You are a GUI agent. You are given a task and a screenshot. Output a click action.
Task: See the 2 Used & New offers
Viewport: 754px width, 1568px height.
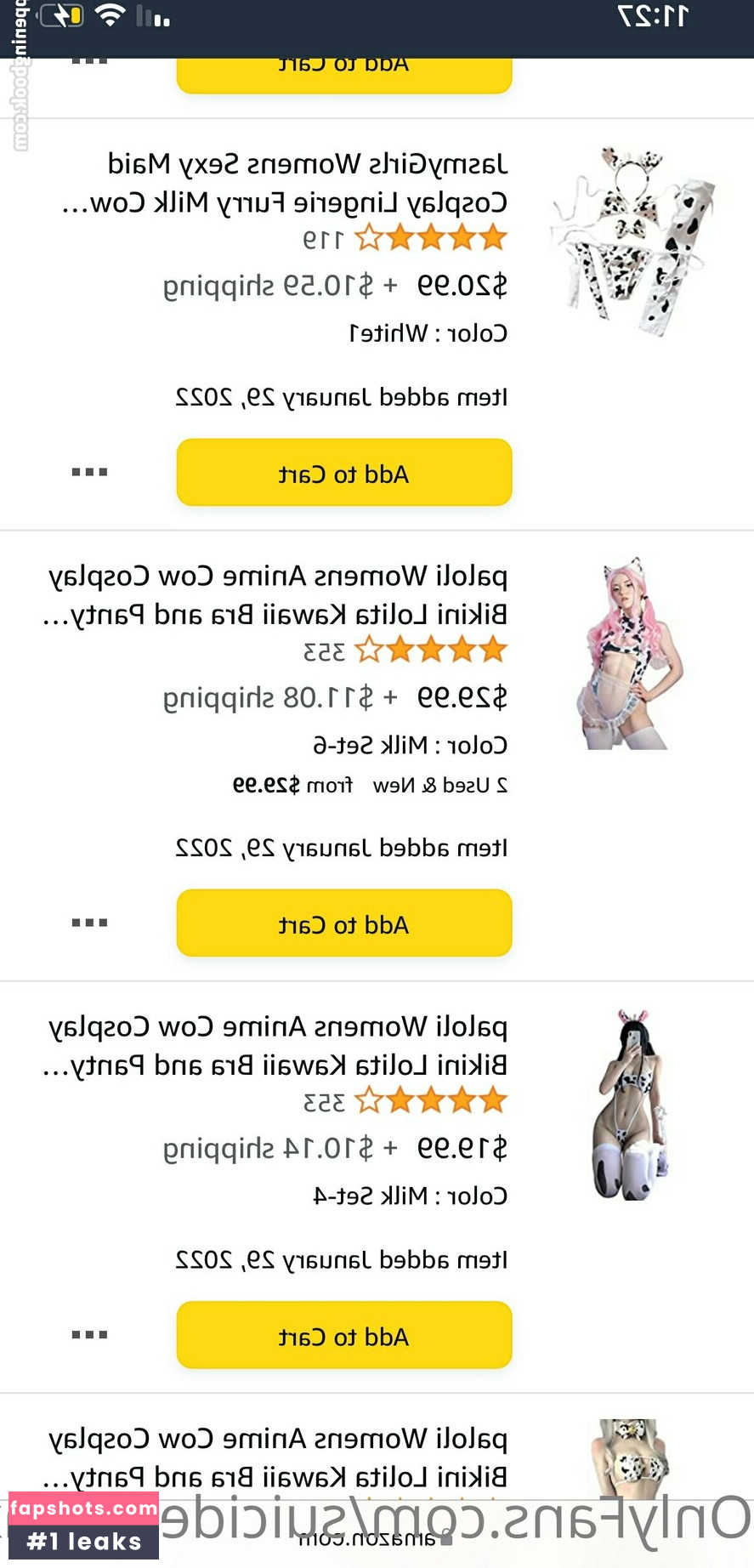370,786
